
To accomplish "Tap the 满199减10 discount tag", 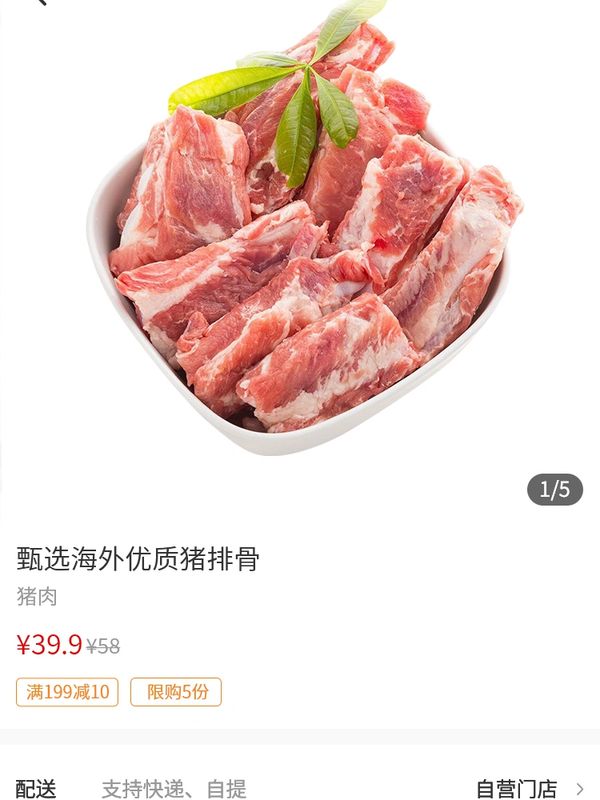I will coord(67,692).
